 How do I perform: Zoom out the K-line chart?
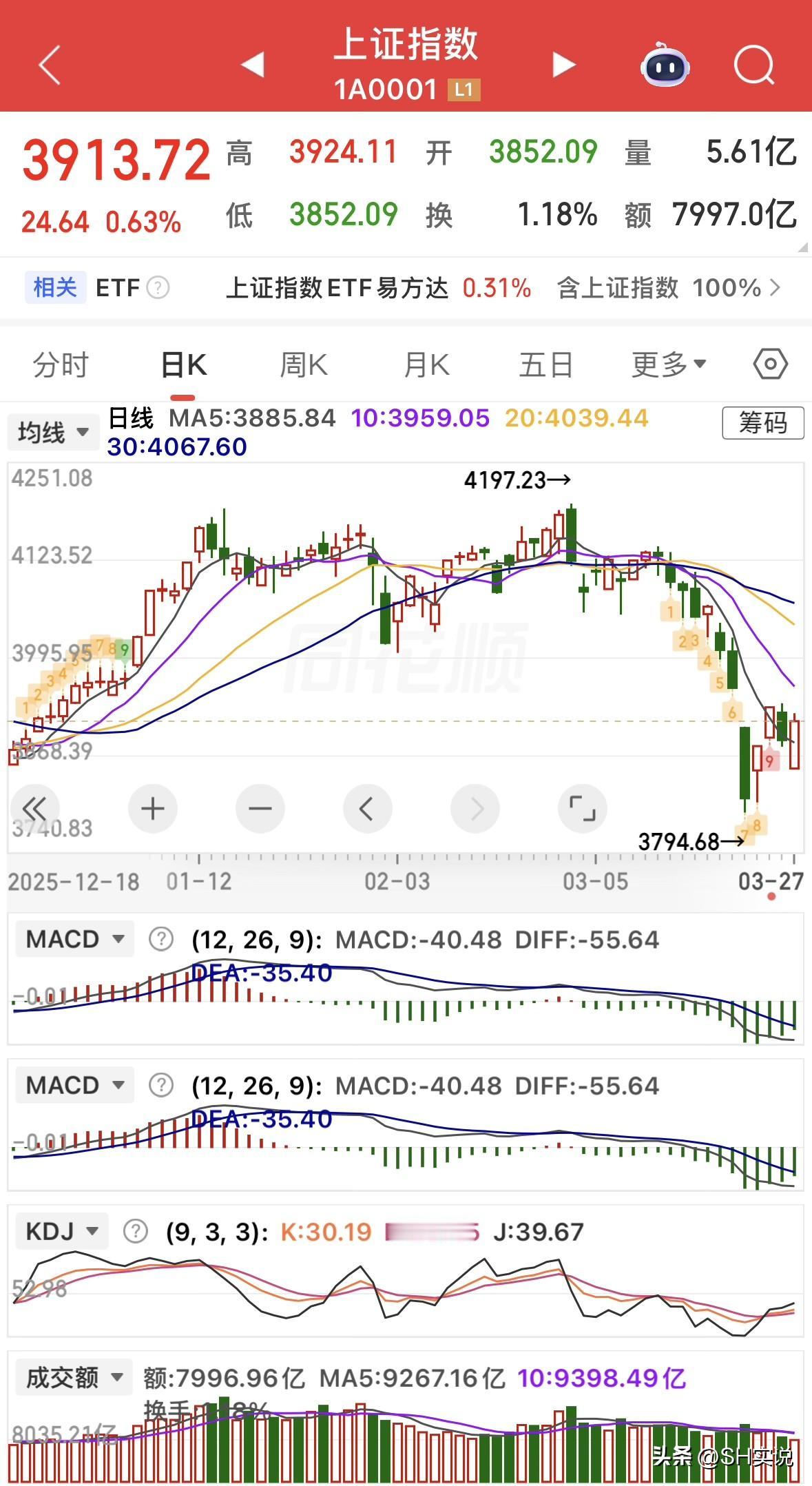pos(258,809)
